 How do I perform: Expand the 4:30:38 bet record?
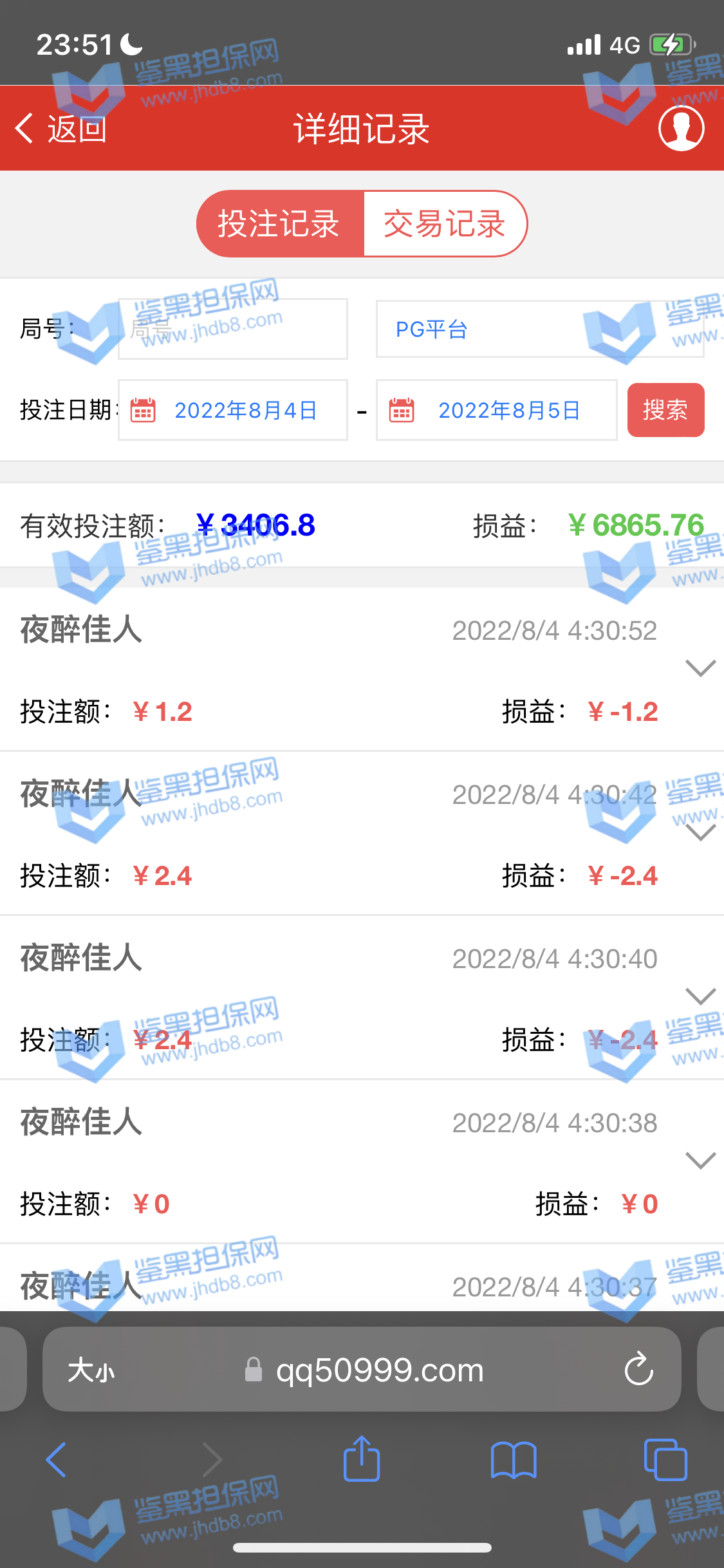(700, 1161)
